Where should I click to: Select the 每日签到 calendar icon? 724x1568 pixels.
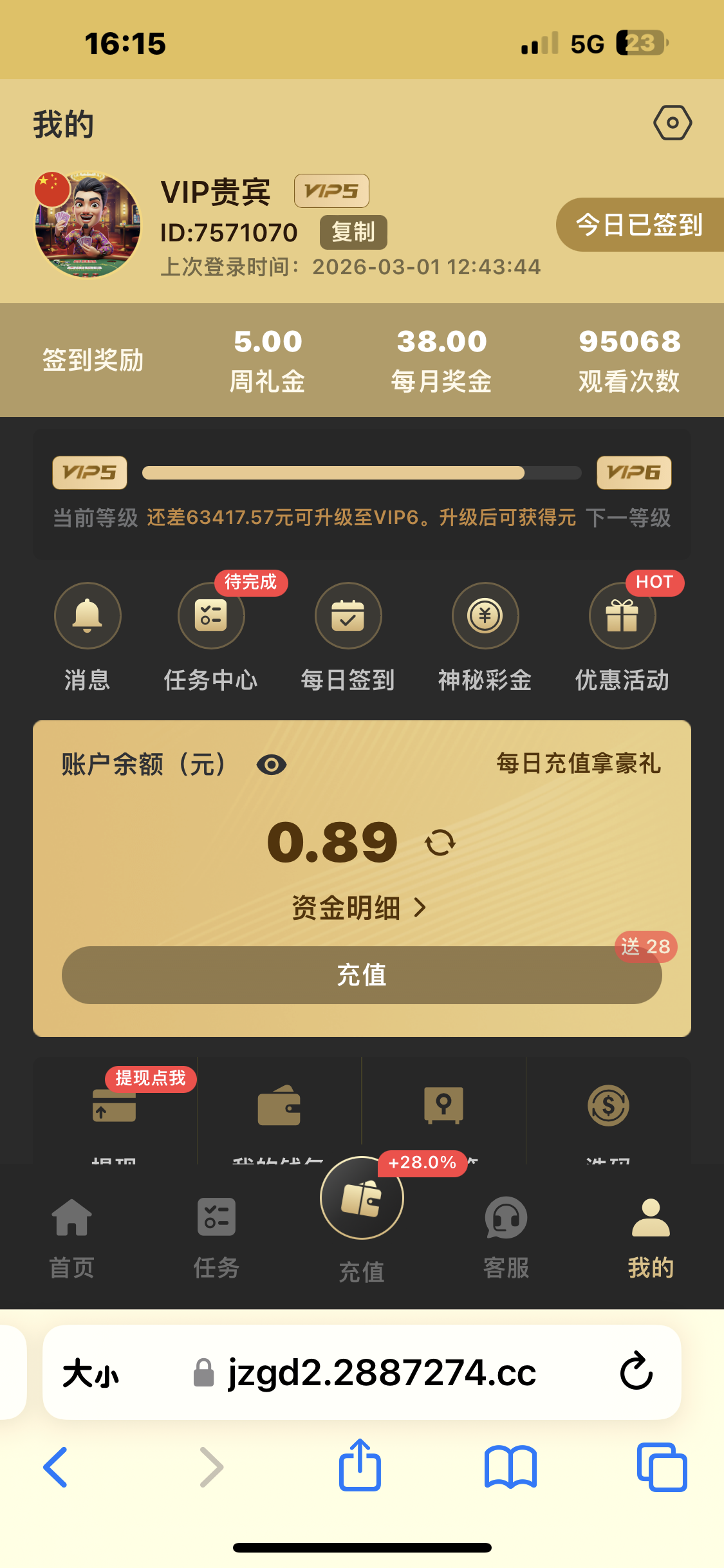(348, 615)
